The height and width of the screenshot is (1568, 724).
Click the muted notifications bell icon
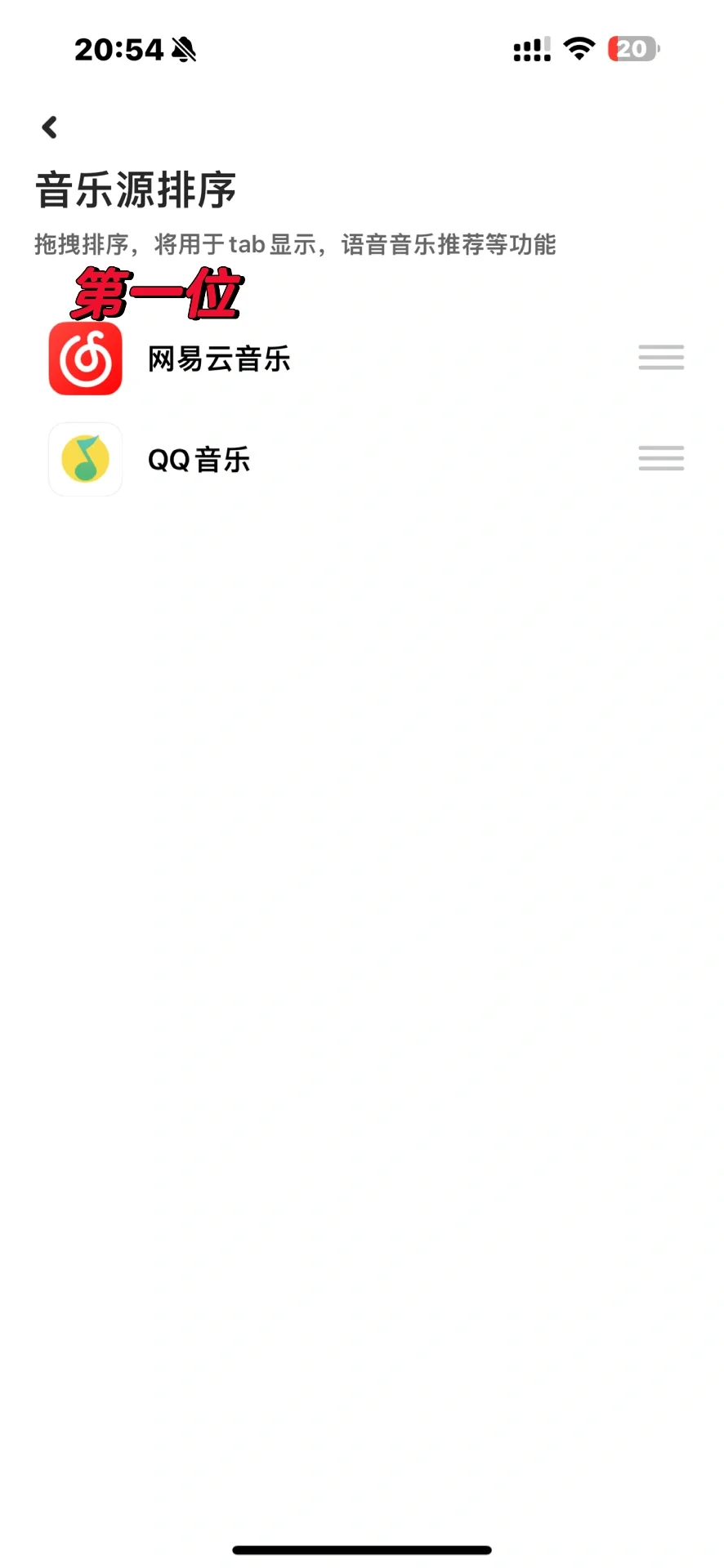click(184, 49)
